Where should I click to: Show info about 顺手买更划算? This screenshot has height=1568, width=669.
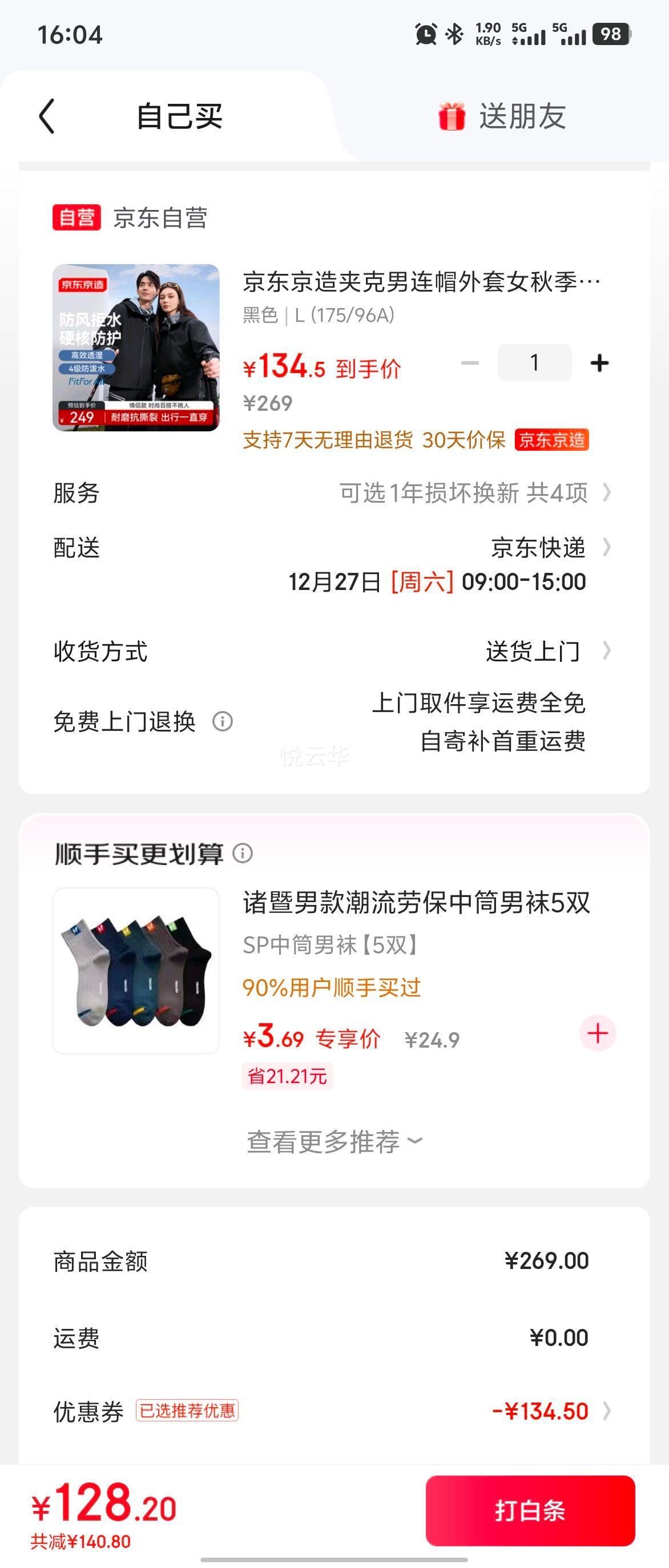(243, 854)
